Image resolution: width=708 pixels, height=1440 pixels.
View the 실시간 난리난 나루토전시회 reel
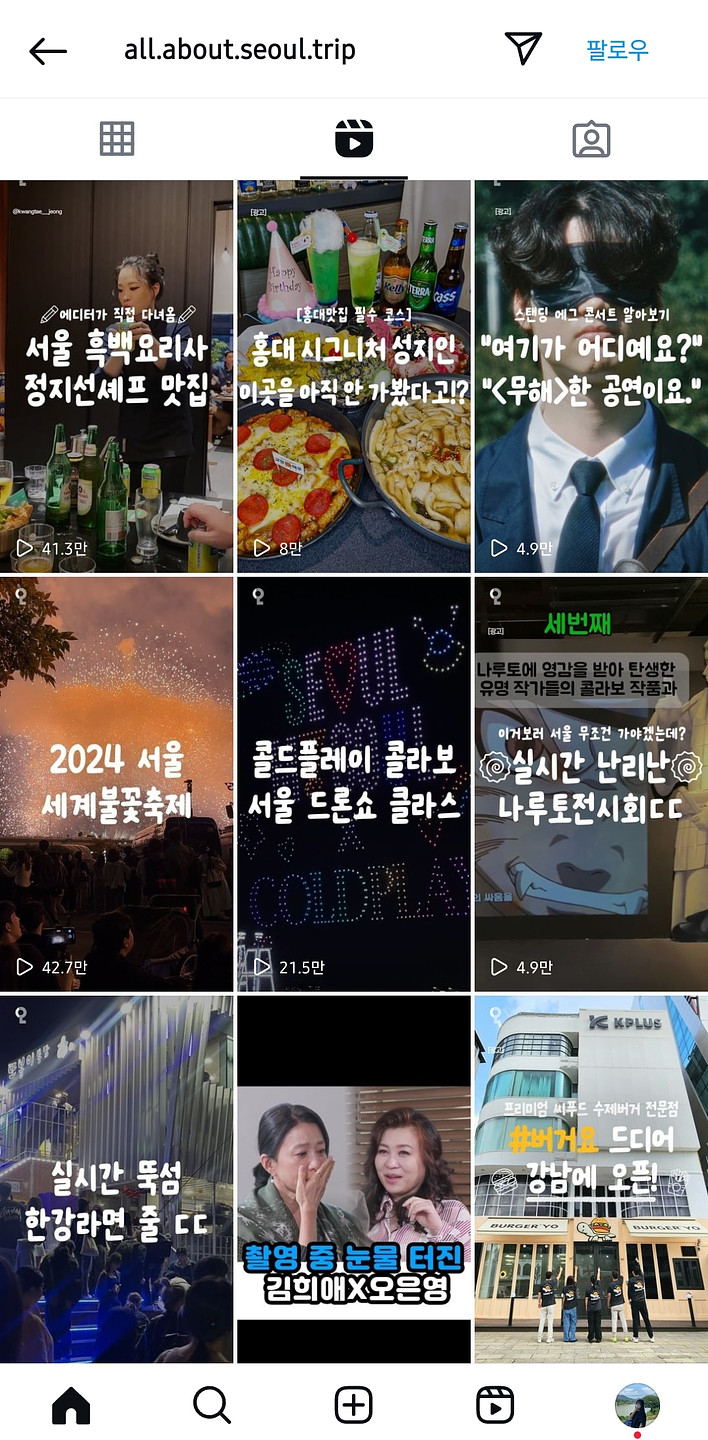coord(591,783)
